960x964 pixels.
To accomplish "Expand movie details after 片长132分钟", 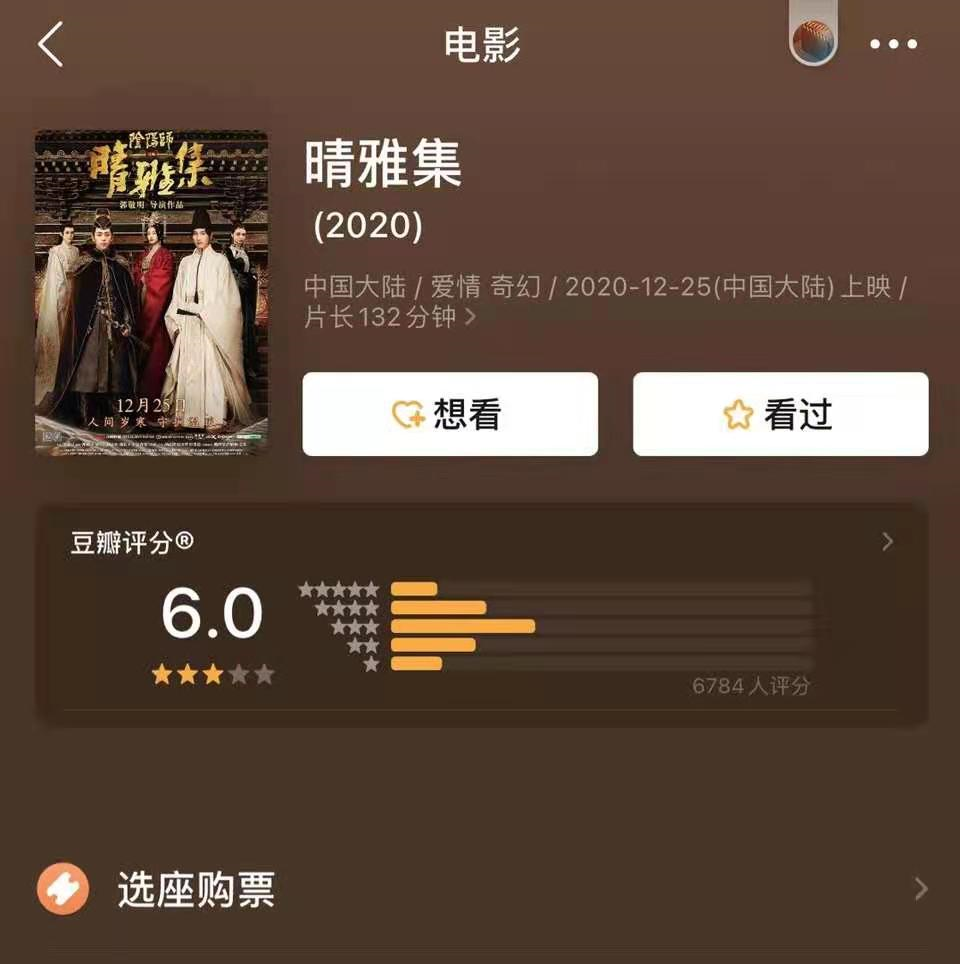I will (x=471, y=318).
